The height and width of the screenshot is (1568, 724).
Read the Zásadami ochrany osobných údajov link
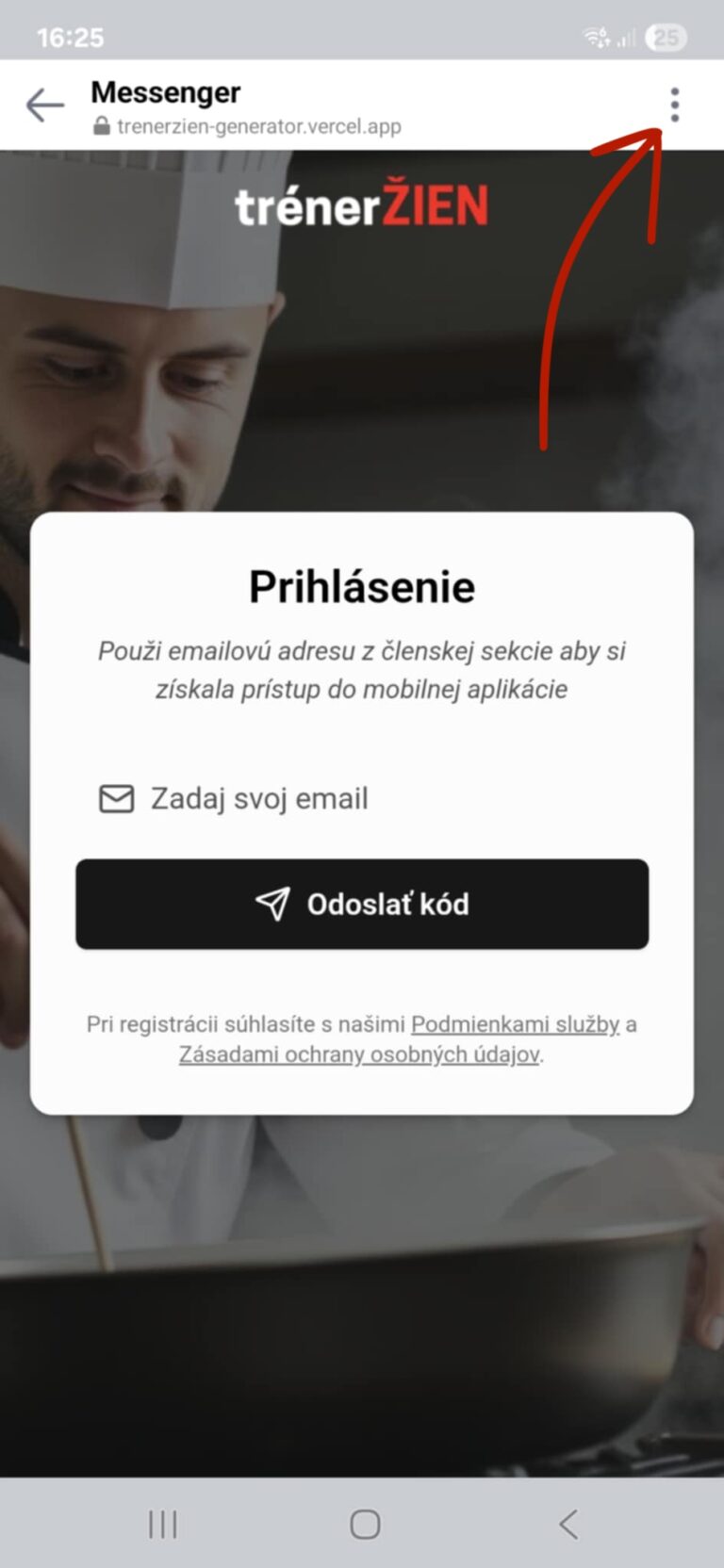[x=359, y=1054]
